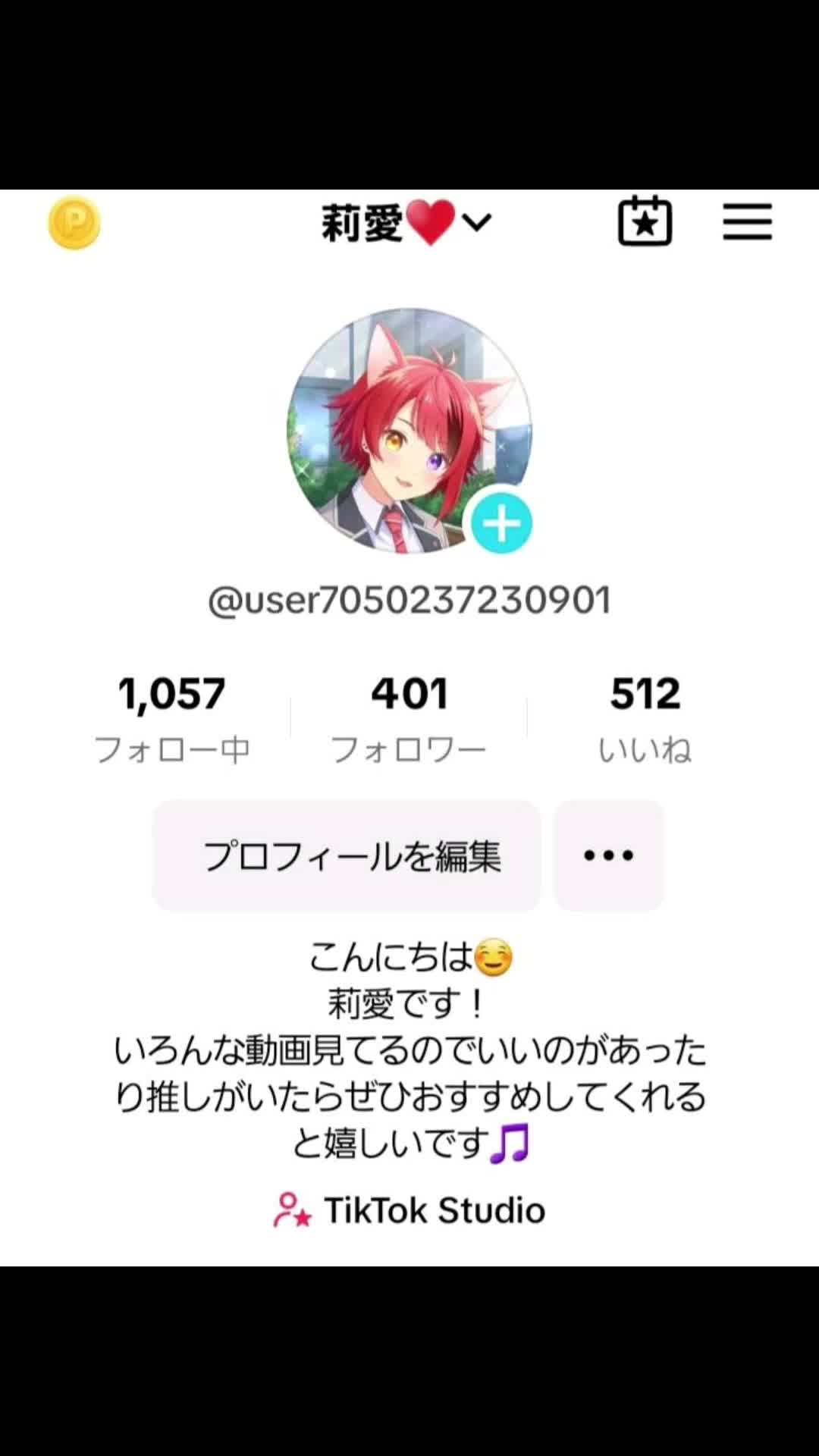Image resolution: width=819 pixels, height=1456 pixels.
Task: Tap the plus badge on profile photo
Action: [501, 523]
